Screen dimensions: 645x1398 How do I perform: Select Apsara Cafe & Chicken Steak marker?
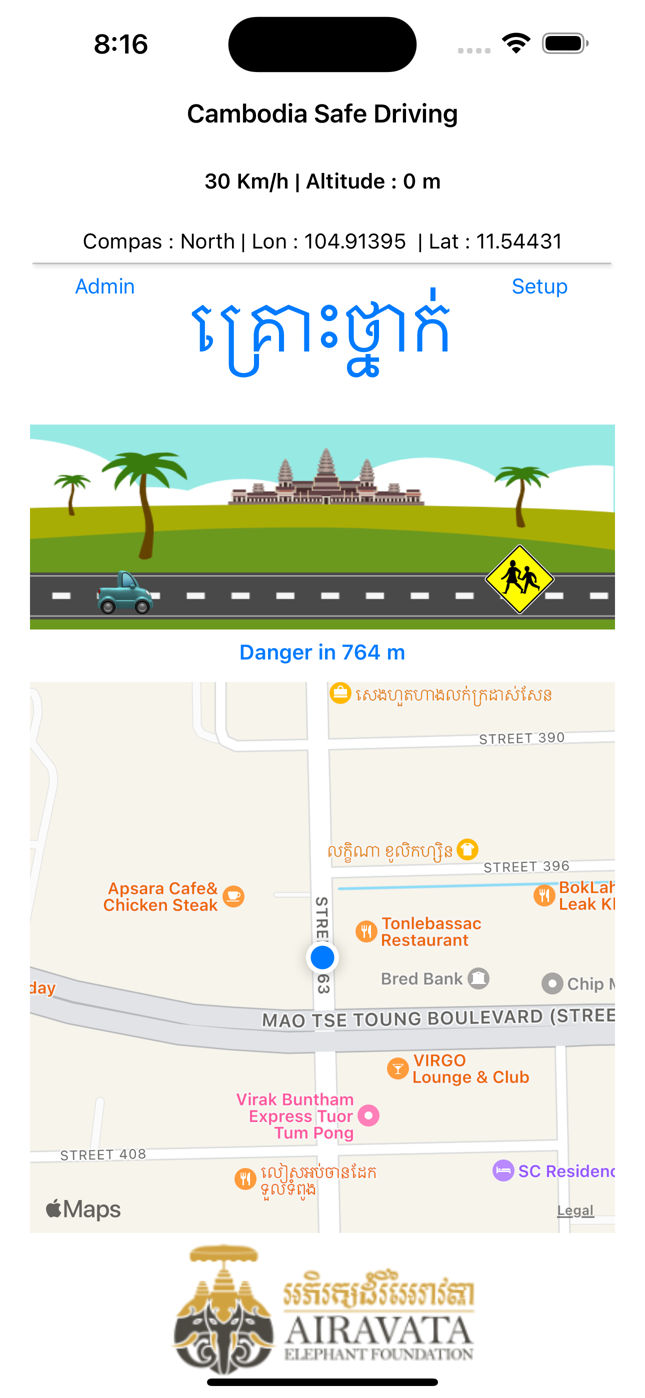pos(233,896)
